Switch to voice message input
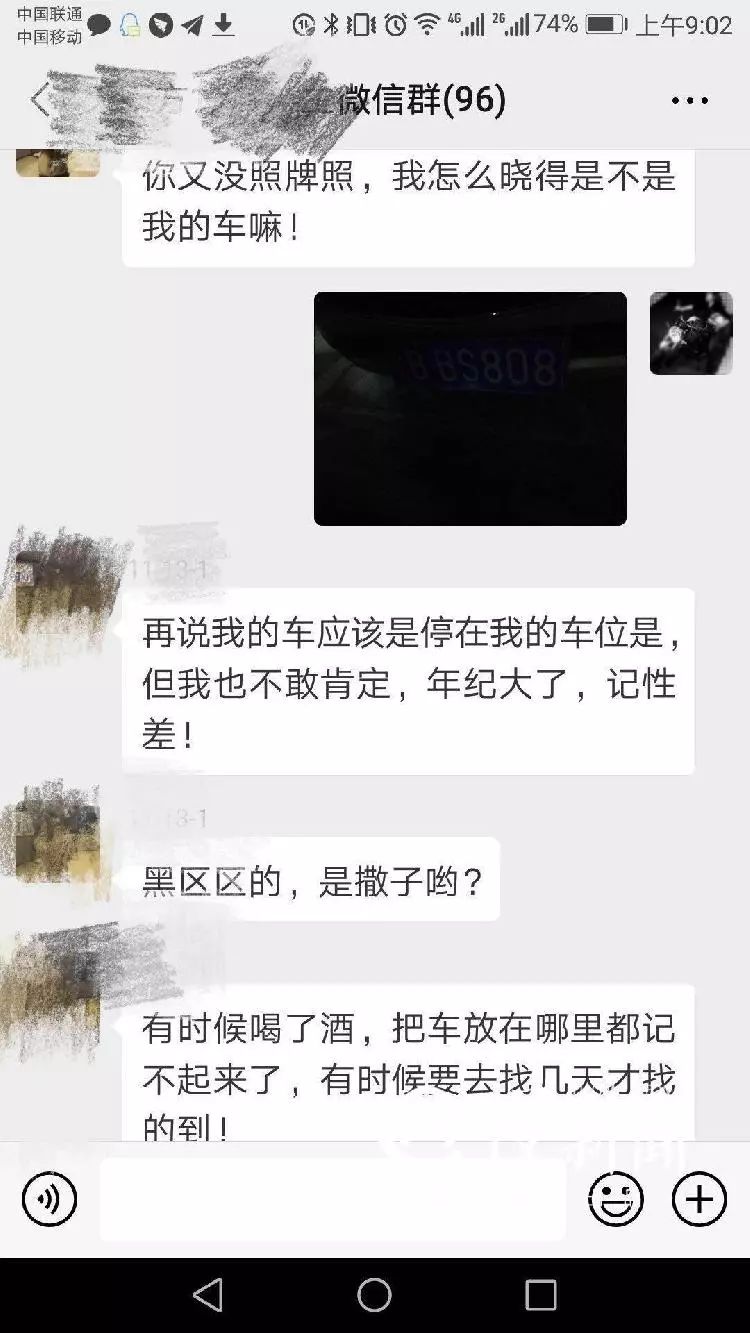The height and width of the screenshot is (1333, 750). pyautogui.click(x=49, y=1198)
